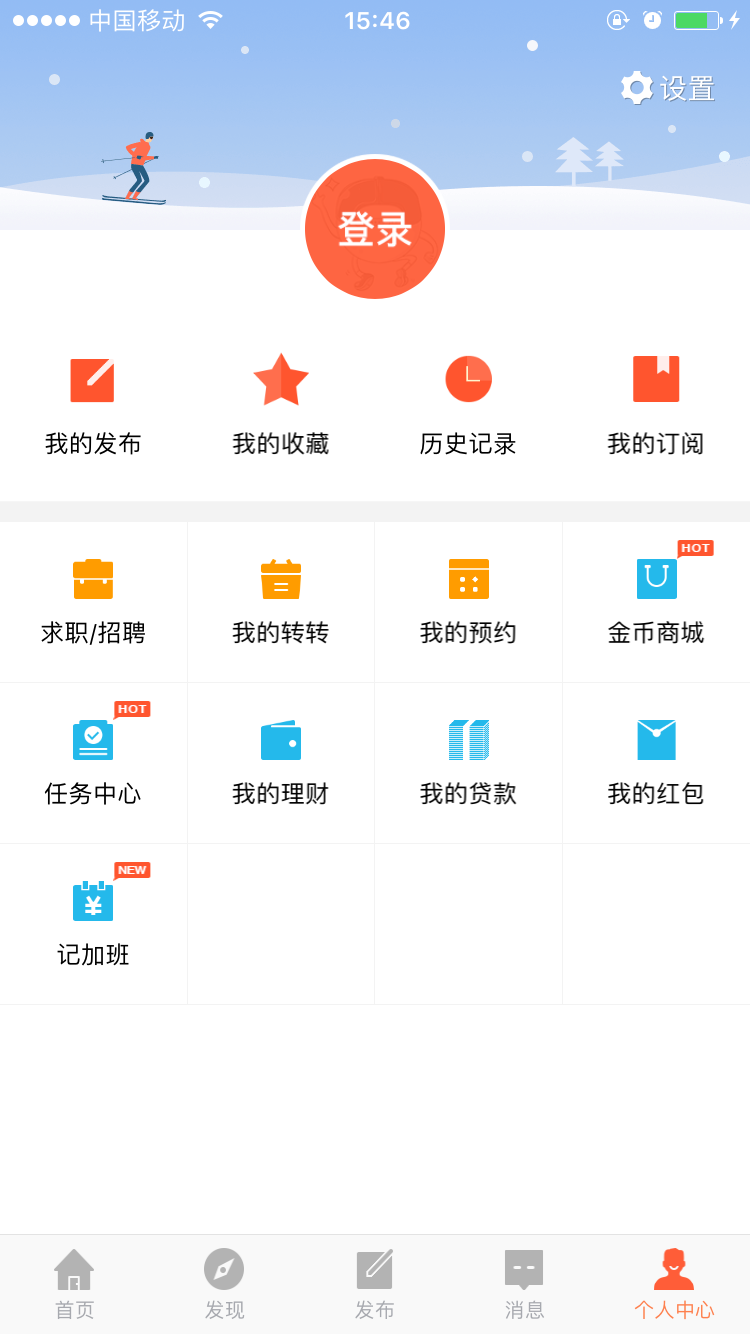The image size is (750, 1334).
Task: Switch to the 发现 discover tab
Action: (x=225, y=1285)
